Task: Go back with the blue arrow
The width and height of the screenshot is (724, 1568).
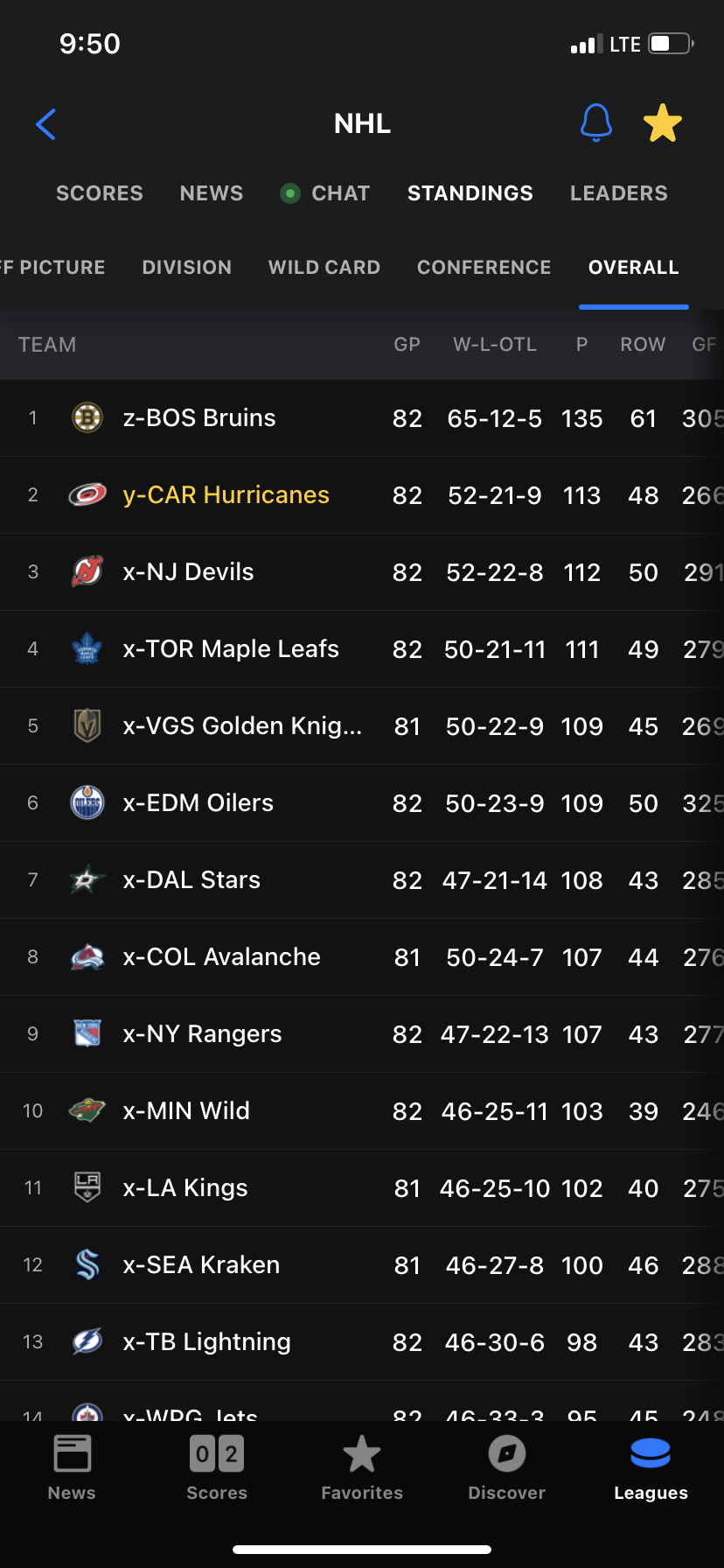Action: pos(45,124)
